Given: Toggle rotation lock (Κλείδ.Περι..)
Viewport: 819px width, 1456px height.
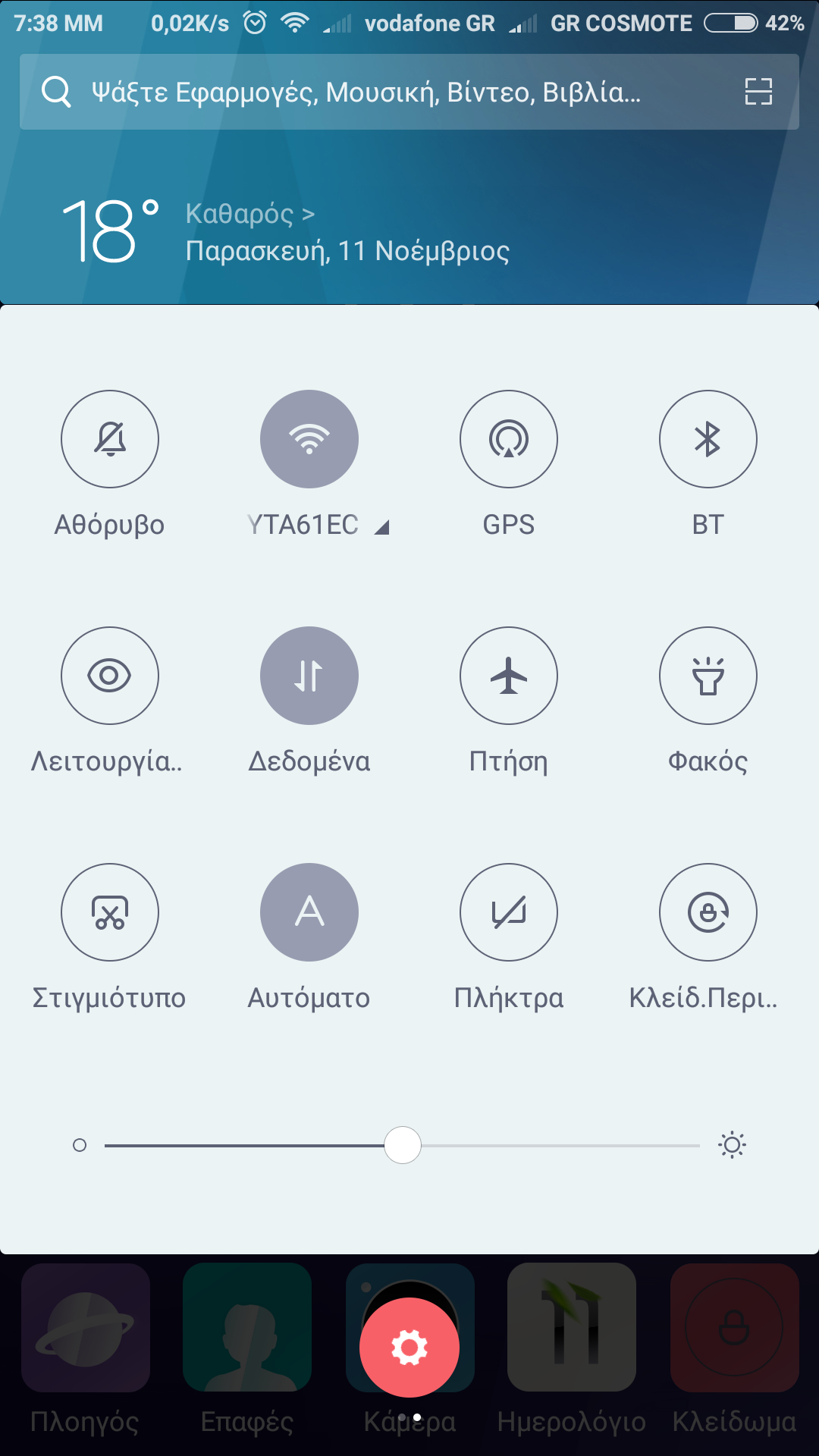Looking at the screenshot, I should click(708, 912).
